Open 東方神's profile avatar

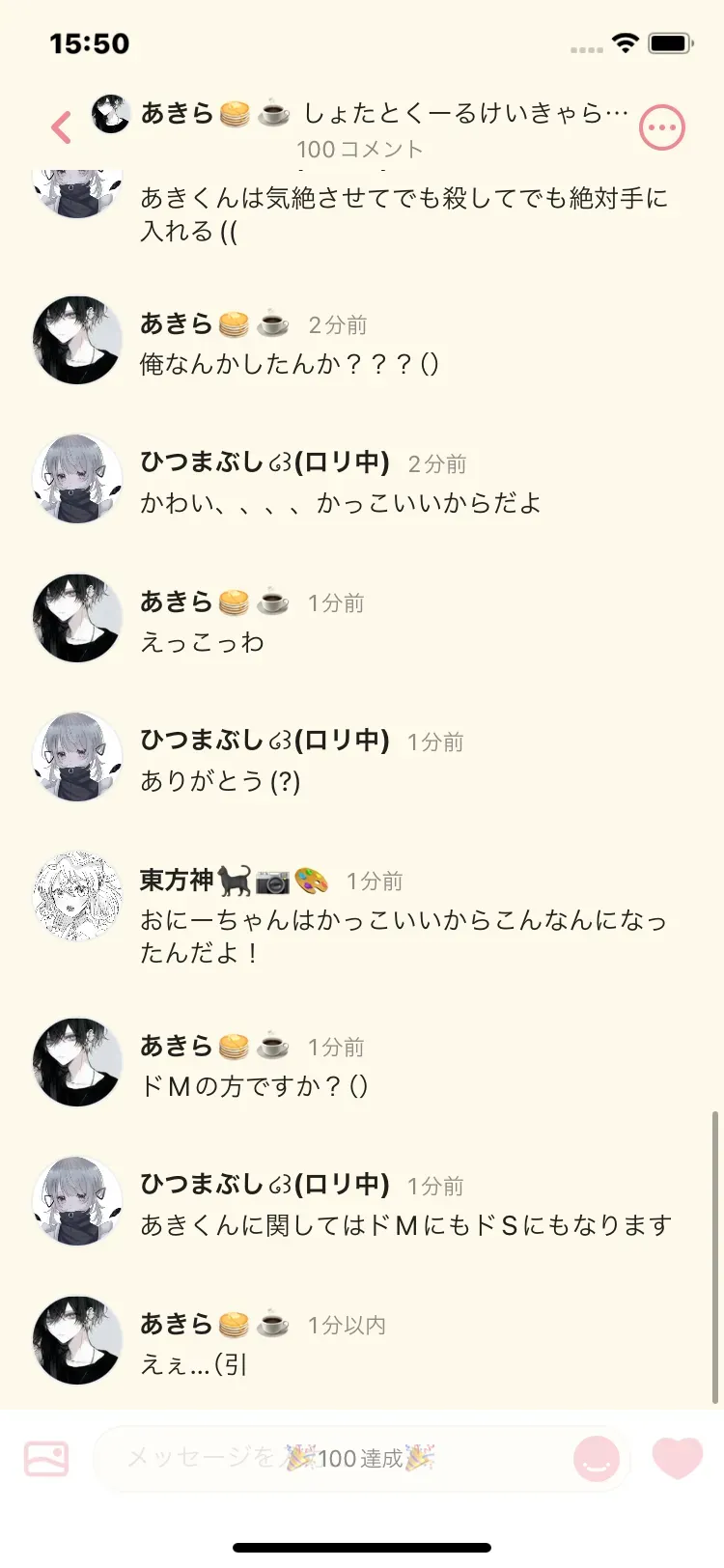pos(77,896)
